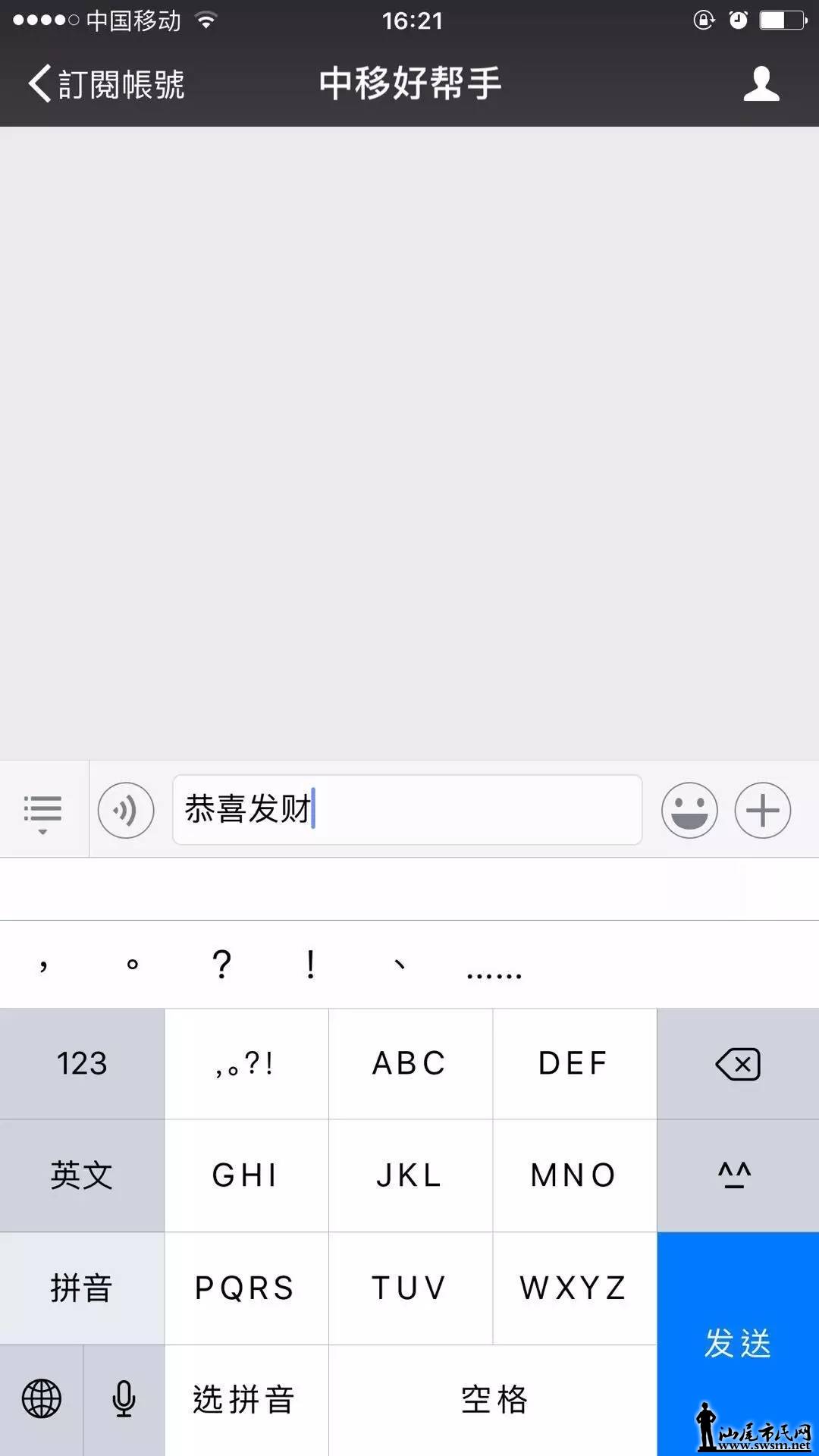This screenshot has height=1456, width=819.
Task: Switch to the account menu list
Action: (x=43, y=811)
